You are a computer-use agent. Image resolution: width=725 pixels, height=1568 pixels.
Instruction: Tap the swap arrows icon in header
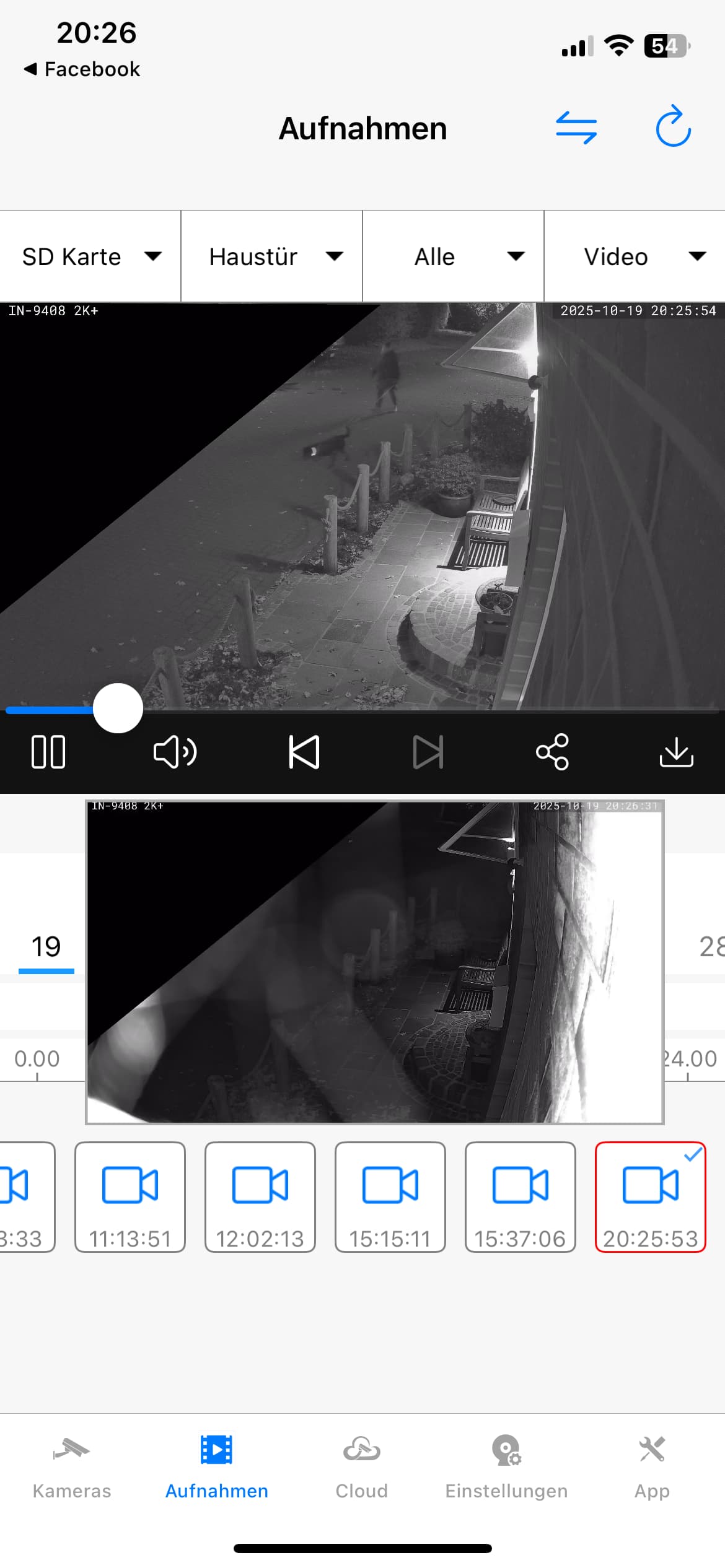click(576, 128)
